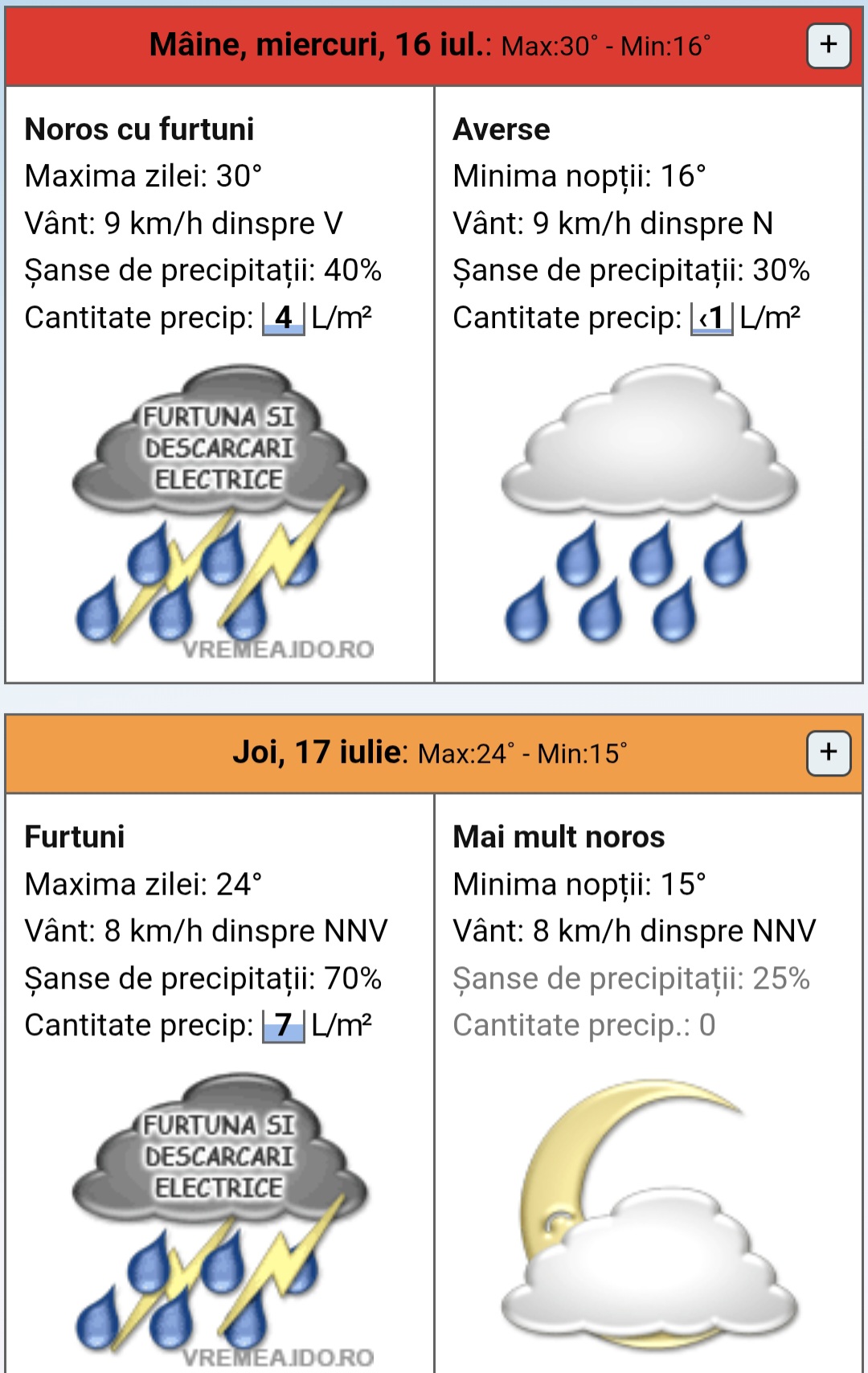Expand details for Joi, 17 iulie
Image resolution: width=868 pixels, height=1373 pixels.
pos(829,752)
